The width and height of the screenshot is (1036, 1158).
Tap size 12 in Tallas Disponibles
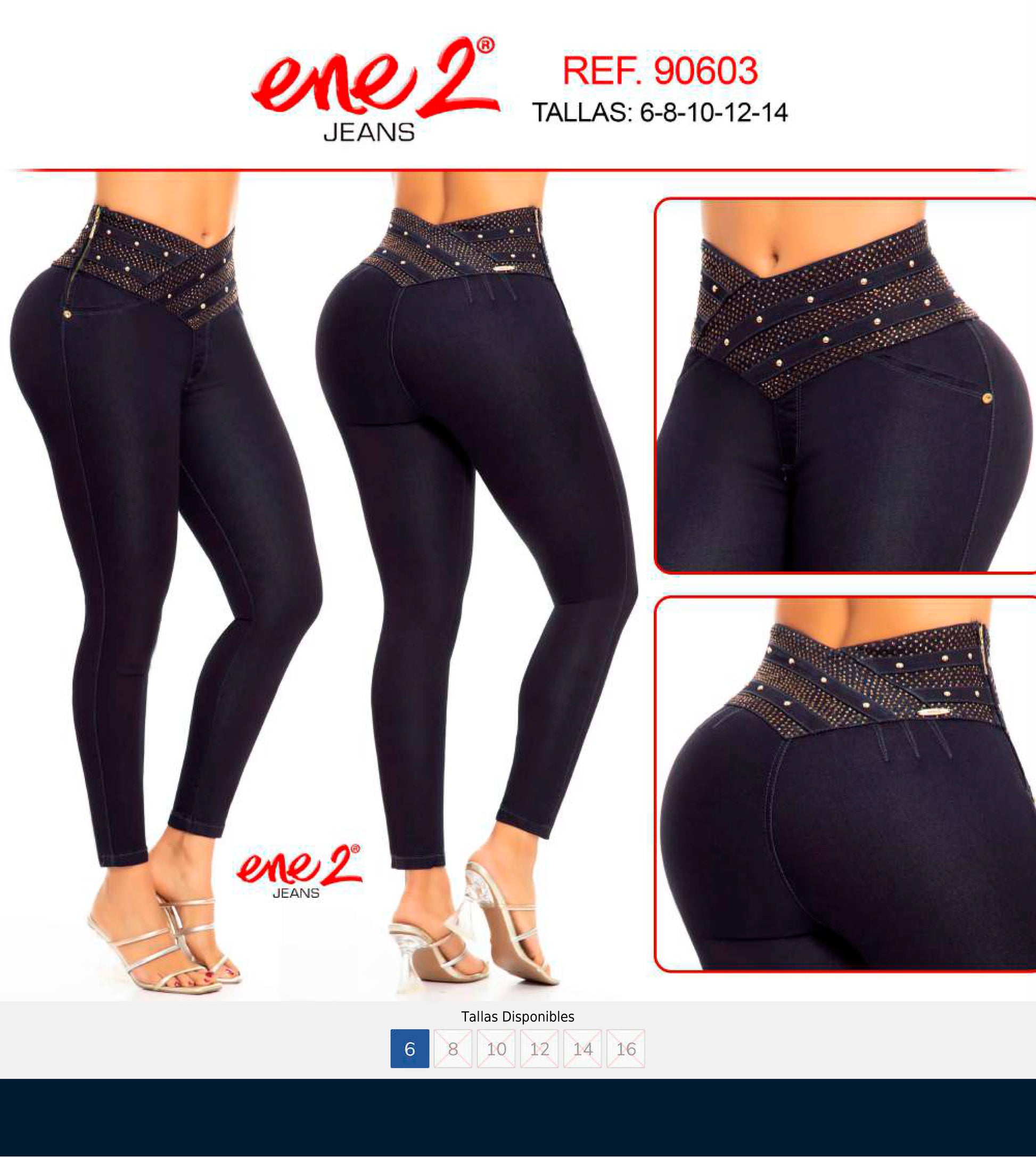pos(539,1049)
